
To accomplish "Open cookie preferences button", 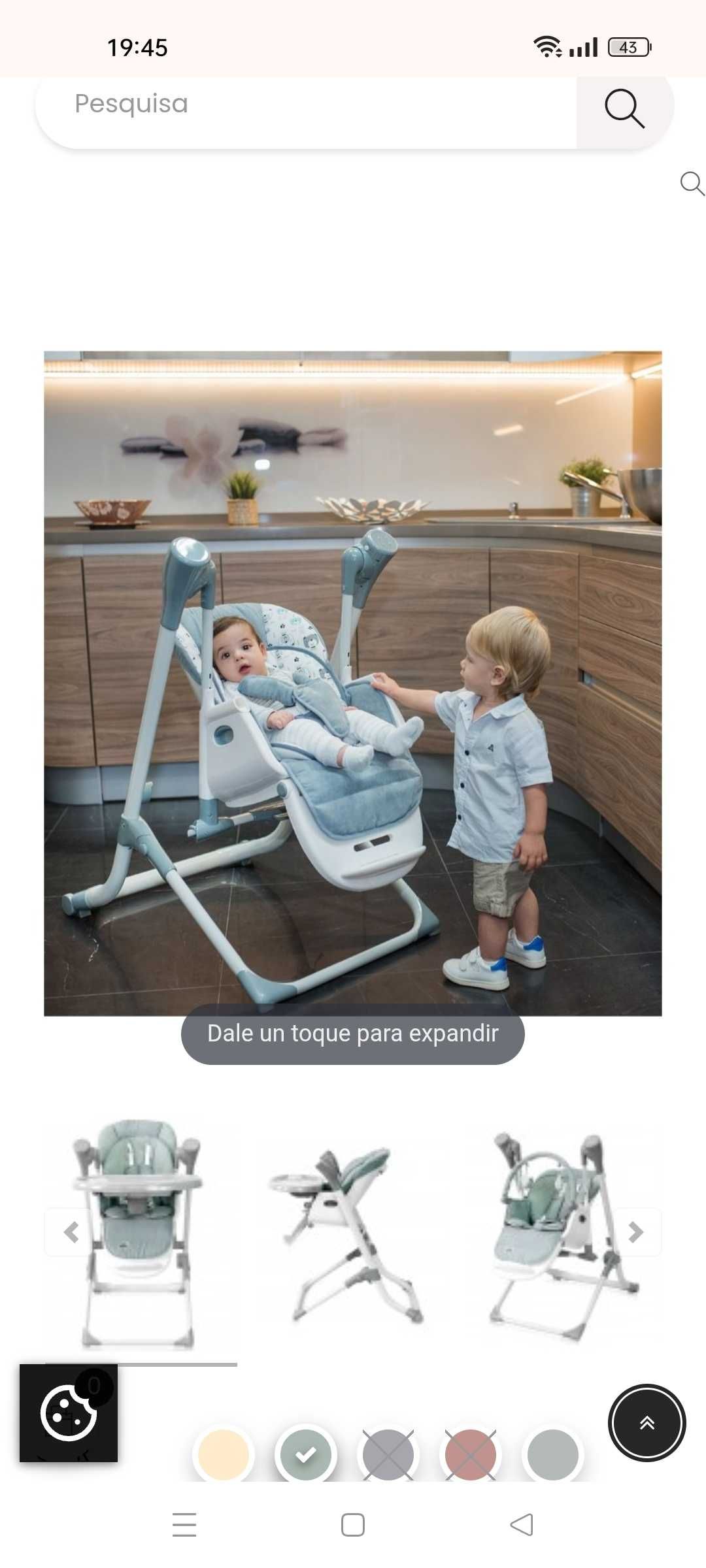I will tap(69, 1413).
